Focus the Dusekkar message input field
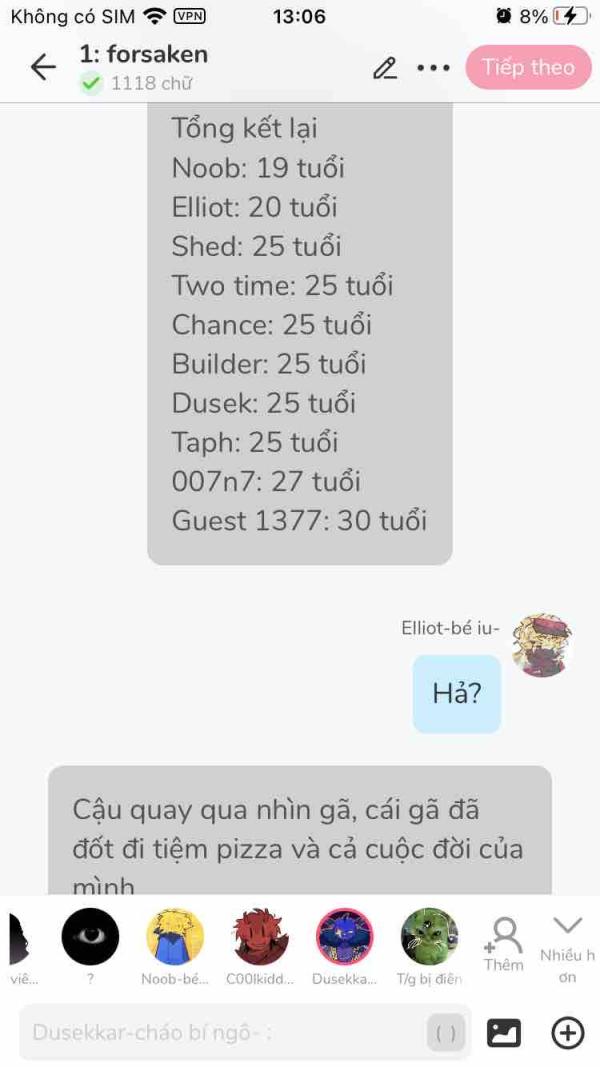 click(220, 1032)
